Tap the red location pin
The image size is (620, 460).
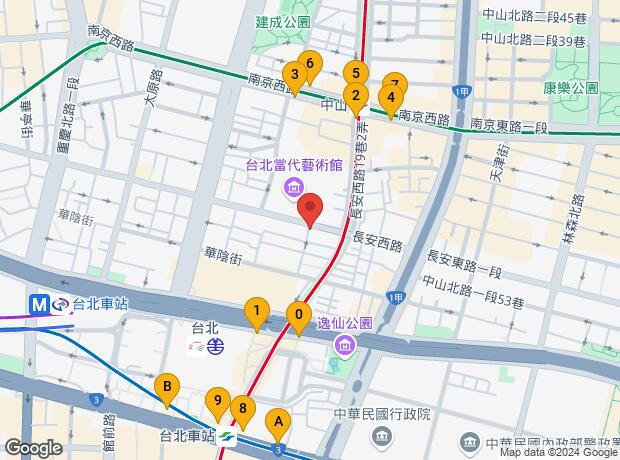click(x=311, y=210)
